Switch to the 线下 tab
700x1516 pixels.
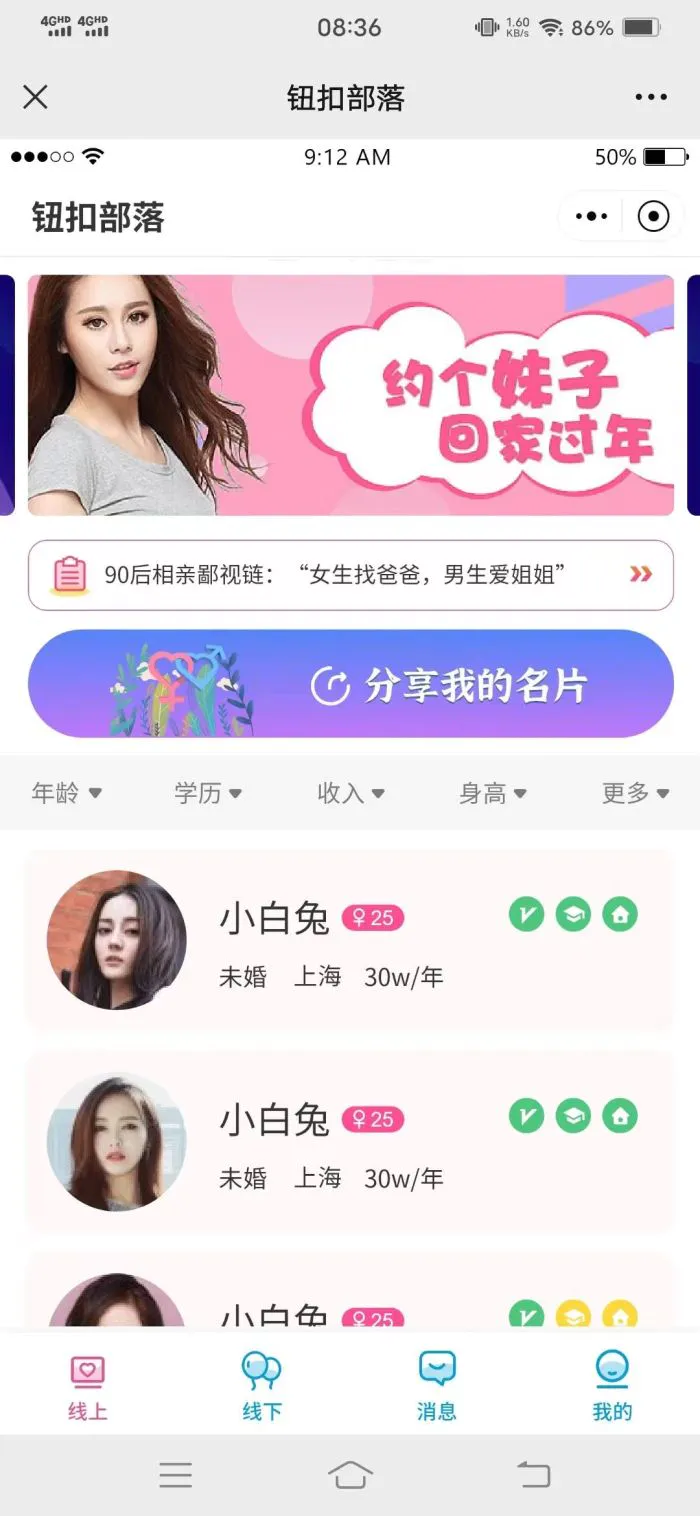pos(262,1385)
